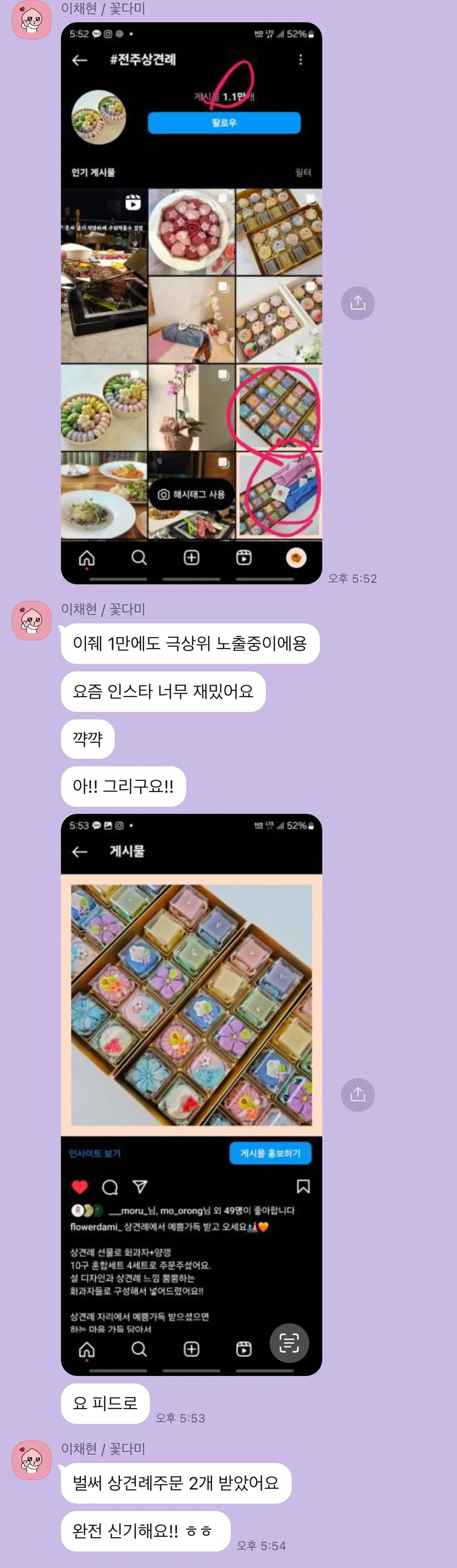Open 이채현's avatar beside '벌써 상견례주문' message

pyautogui.click(x=32, y=1459)
